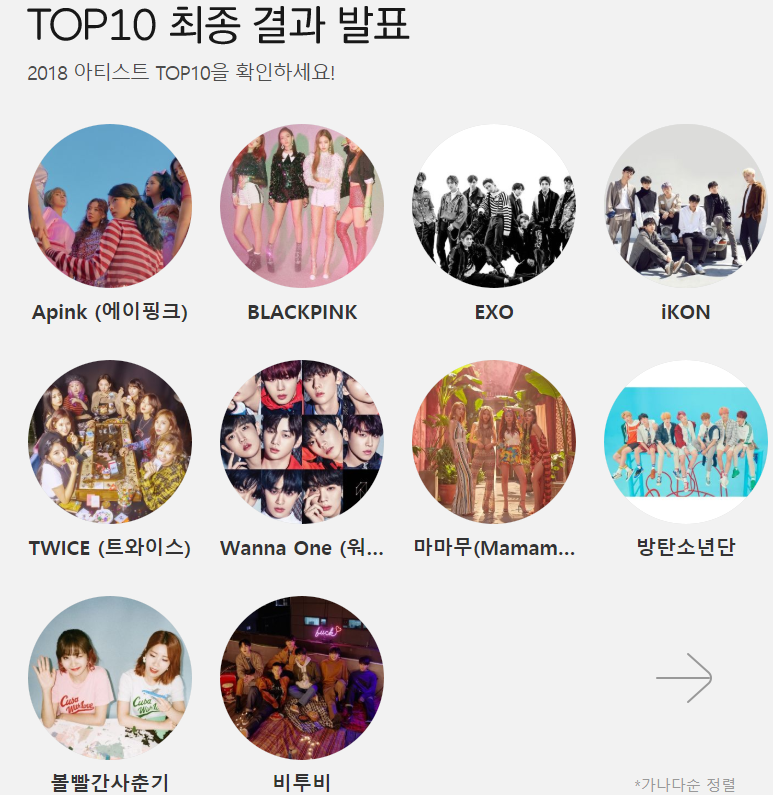The height and width of the screenshot is (795, 773).
Task: Select the BLACKPINK artist photo
Action: tap(302, 206)
